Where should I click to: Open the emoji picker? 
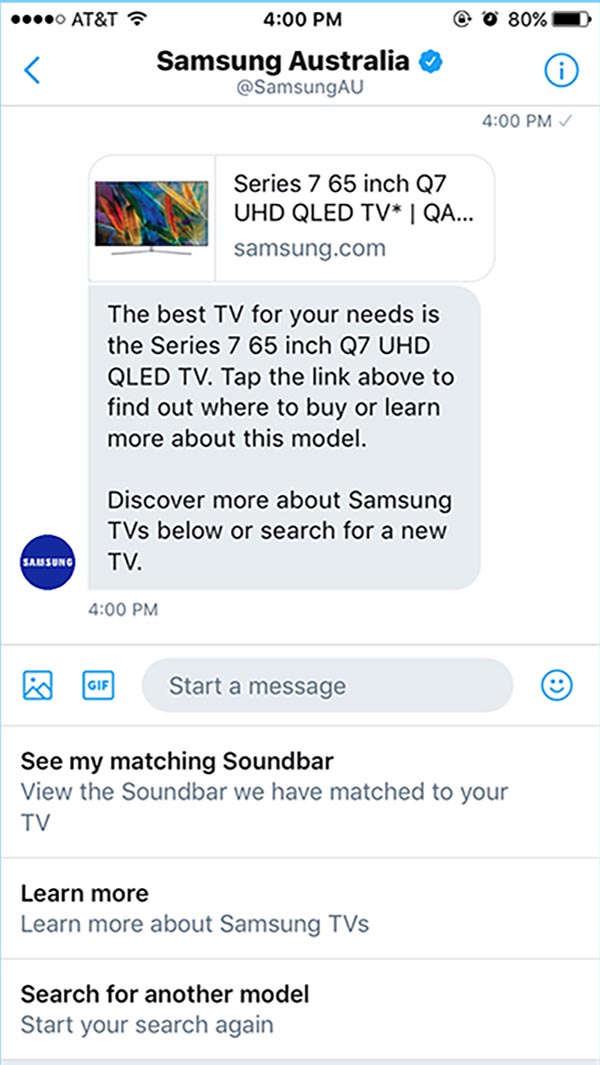click(557, 685)
